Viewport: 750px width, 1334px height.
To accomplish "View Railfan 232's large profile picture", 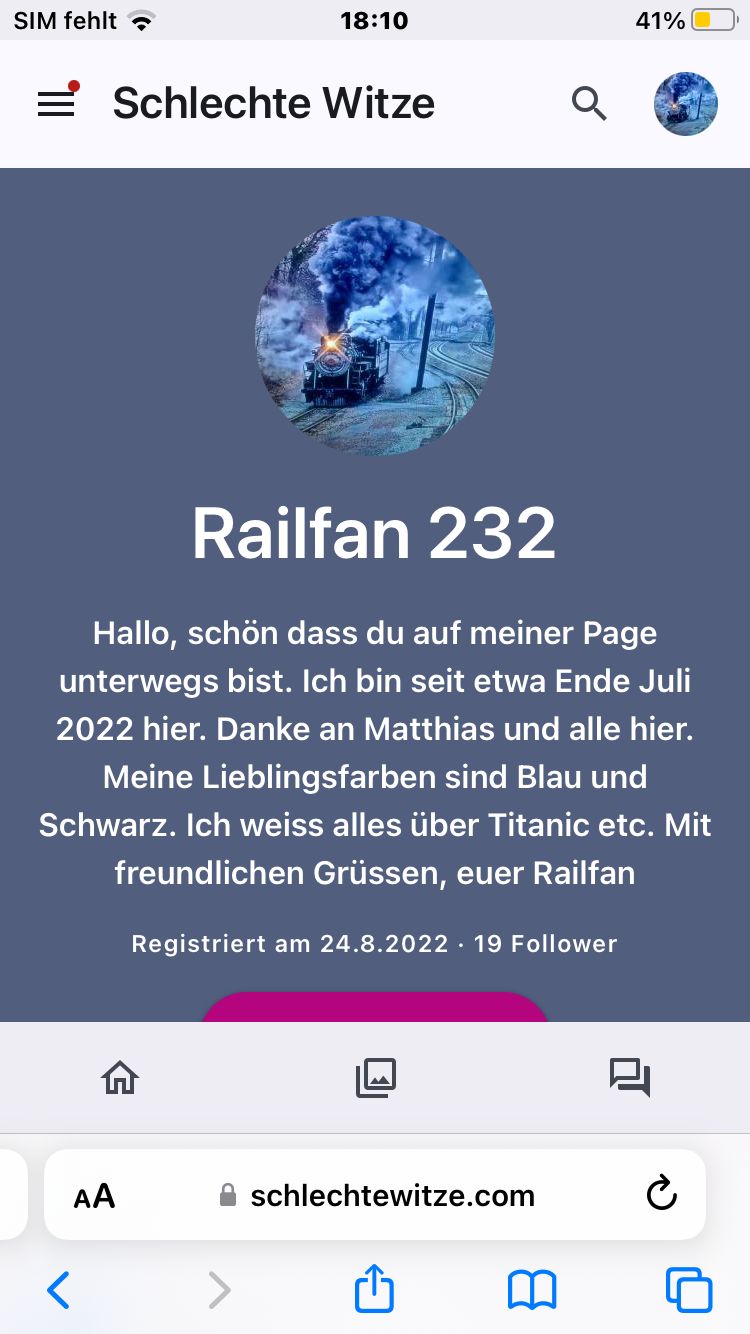I will [375, 336].
